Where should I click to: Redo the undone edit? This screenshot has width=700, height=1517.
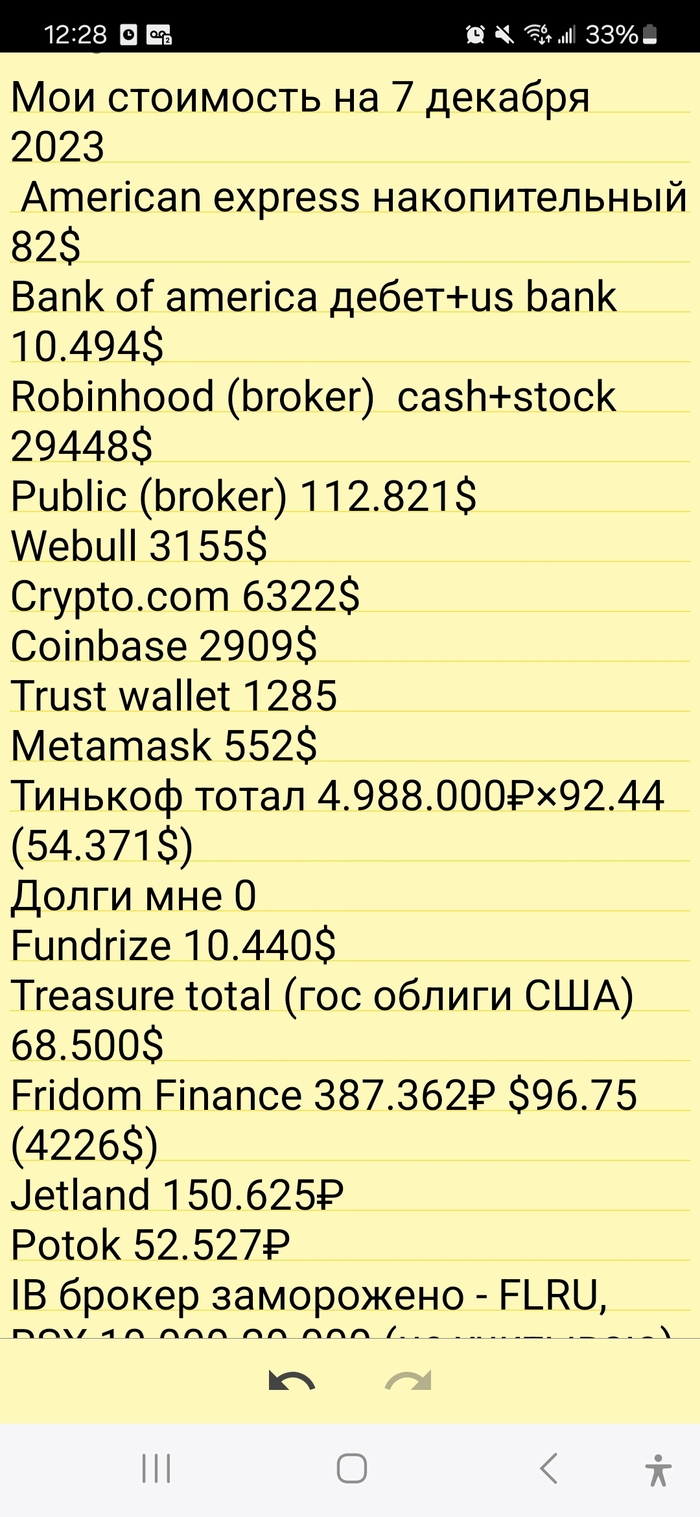(x=407, y=1382)
